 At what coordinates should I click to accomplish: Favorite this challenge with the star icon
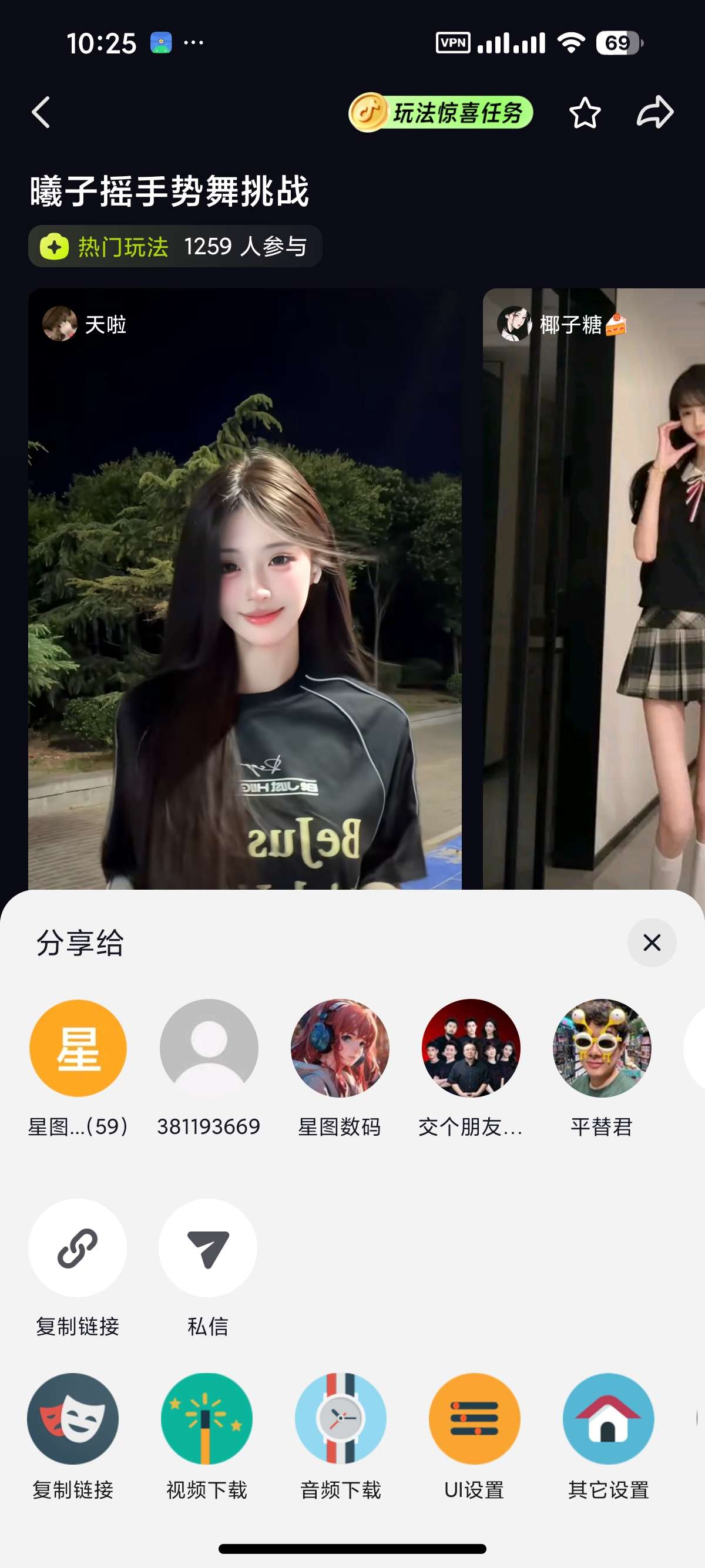(585, 113)
